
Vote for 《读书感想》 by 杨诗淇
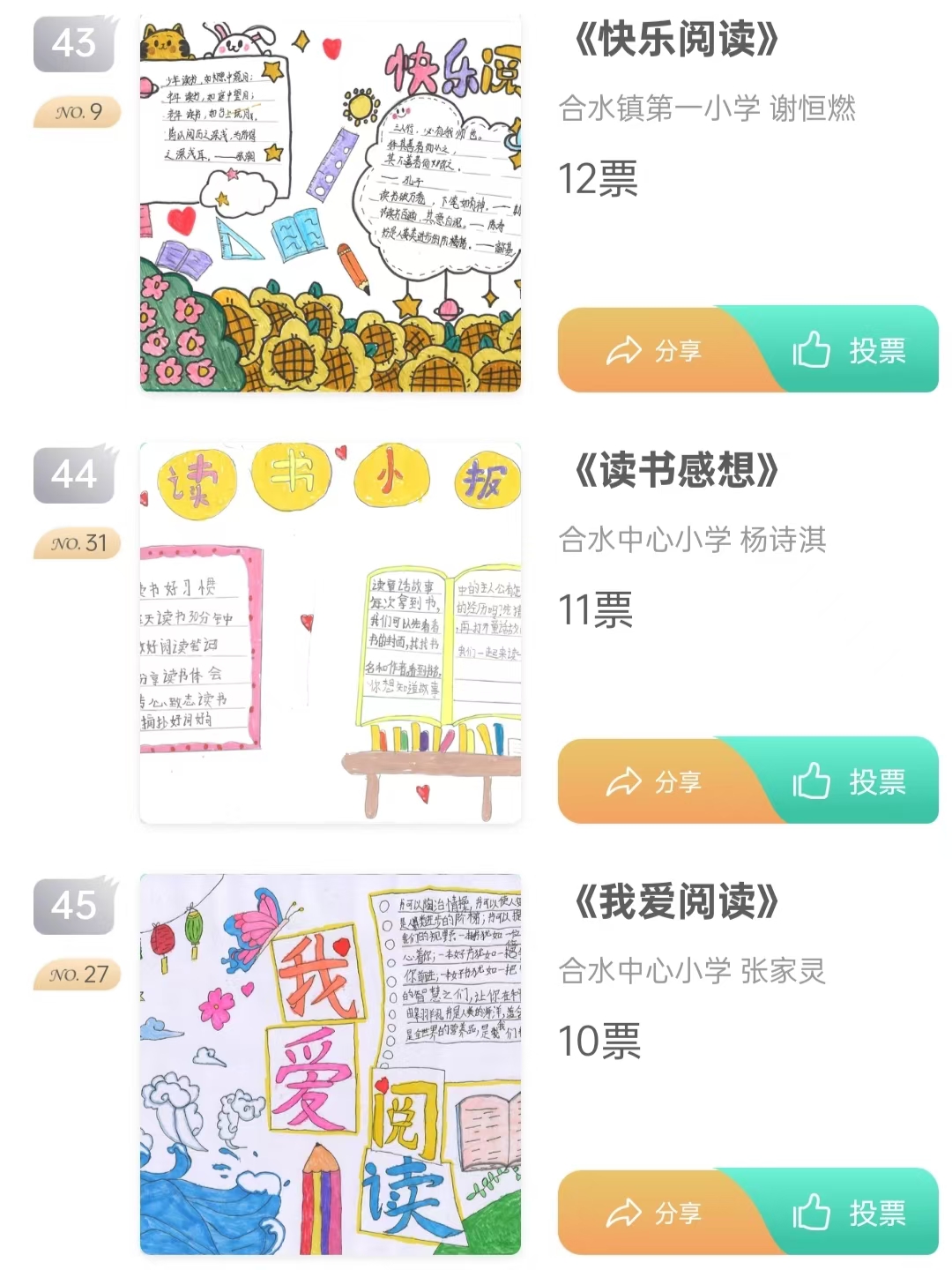click(x=851, y=781)
